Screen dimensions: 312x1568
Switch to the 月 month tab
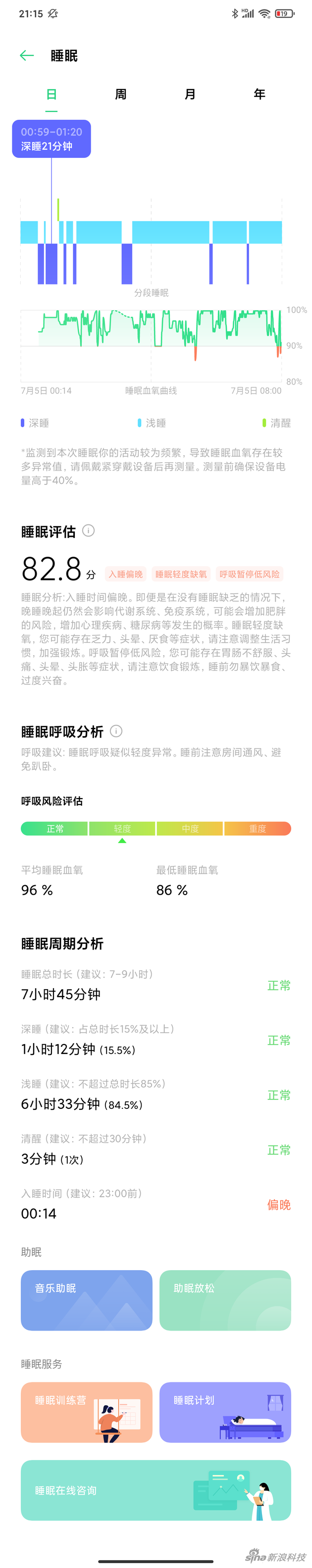coord(190,95)
